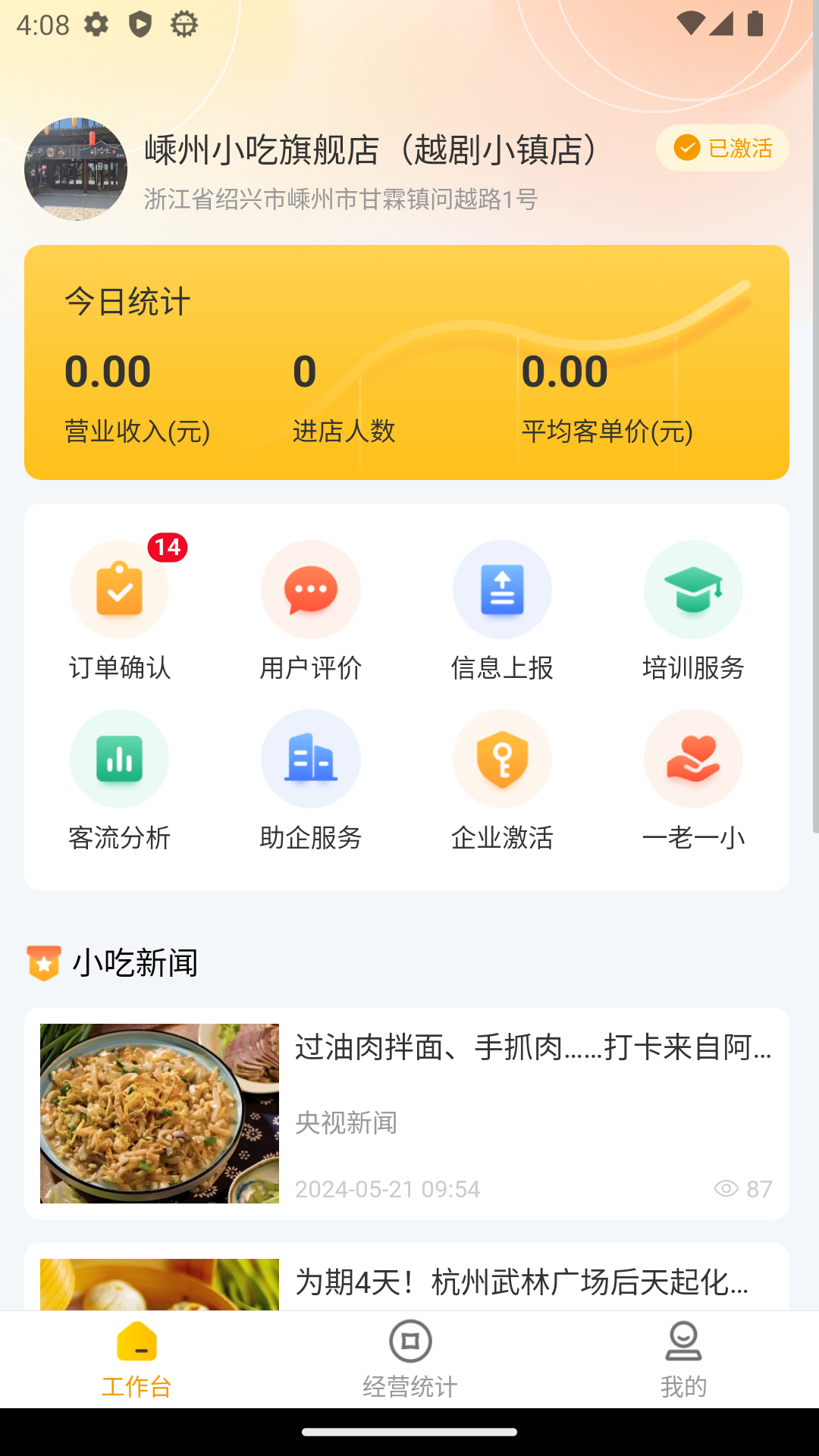Select the 用户评价 user reviews icon
Screen dimensions: 819x1456
[311, 589]
